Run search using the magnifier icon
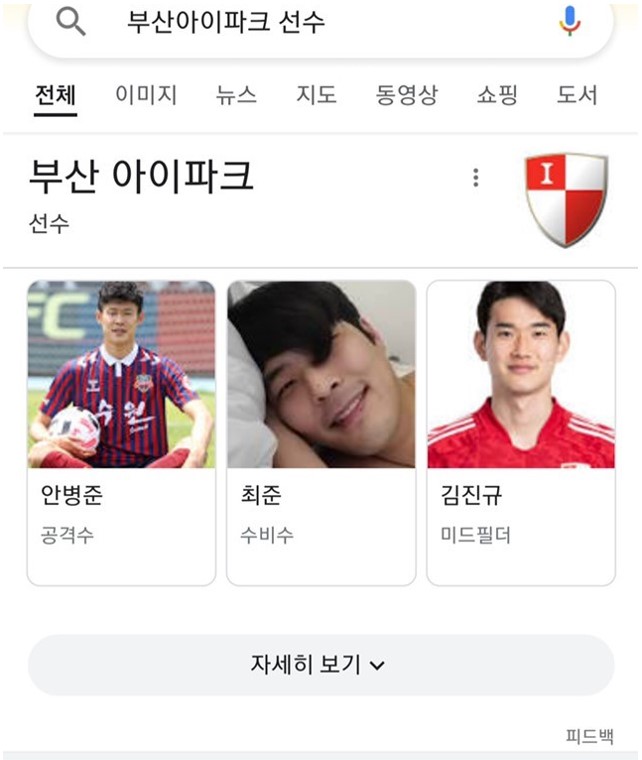This screenshot has height=760, width=642. pyautogui.click(x=71, y=21)
